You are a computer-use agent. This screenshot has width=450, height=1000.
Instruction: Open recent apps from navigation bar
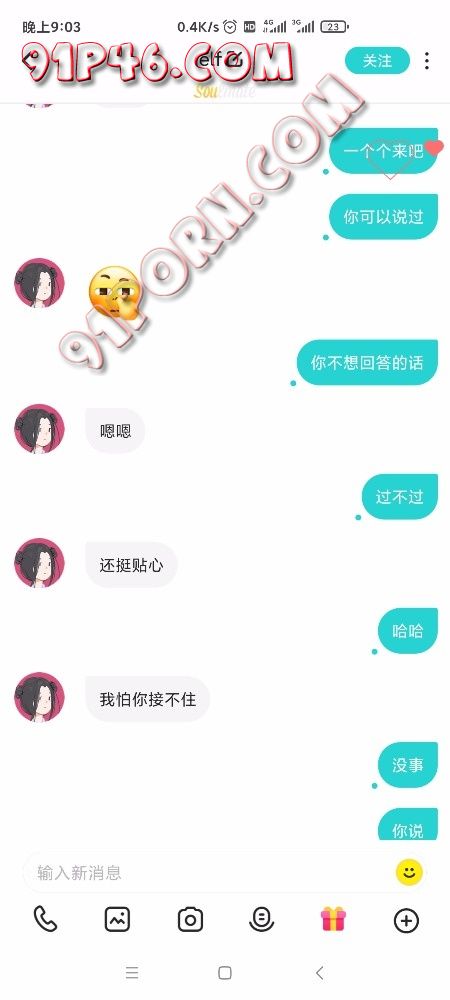132,973
